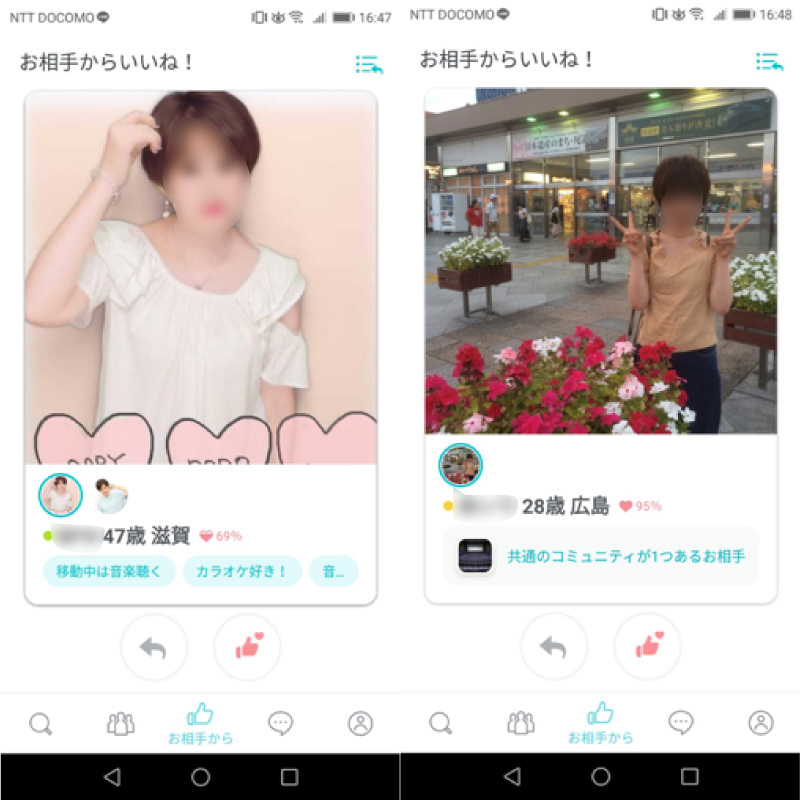The image size is (800, 800).
Task: Tap the undo arrow below the 47歳 滋賀 card
Action: pos(153,647)
